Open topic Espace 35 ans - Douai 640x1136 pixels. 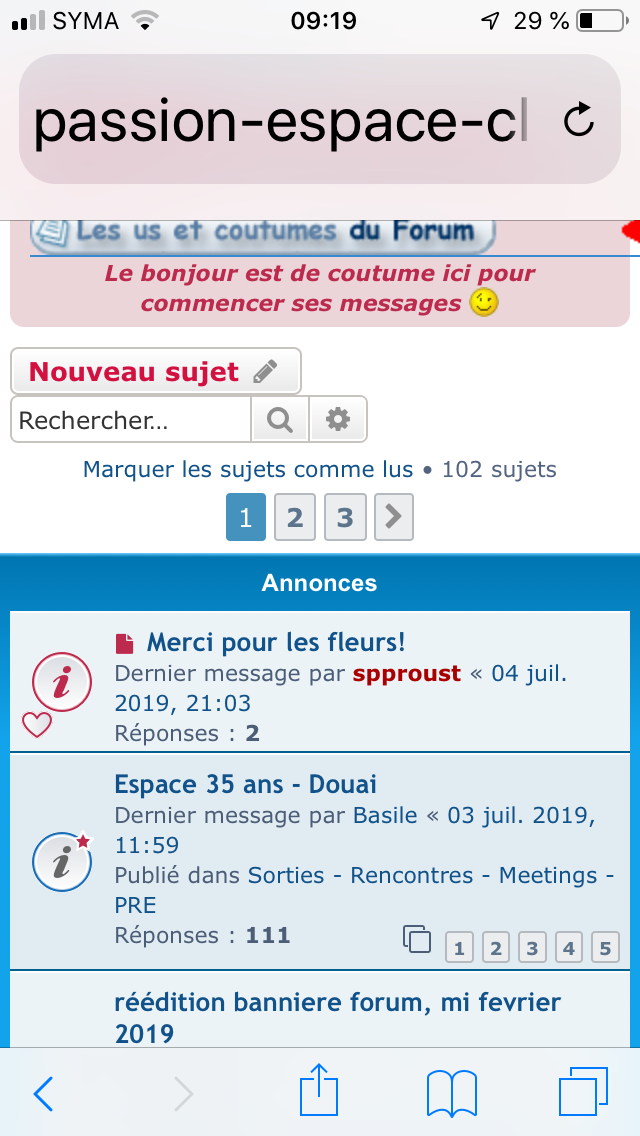pos(245,784)
